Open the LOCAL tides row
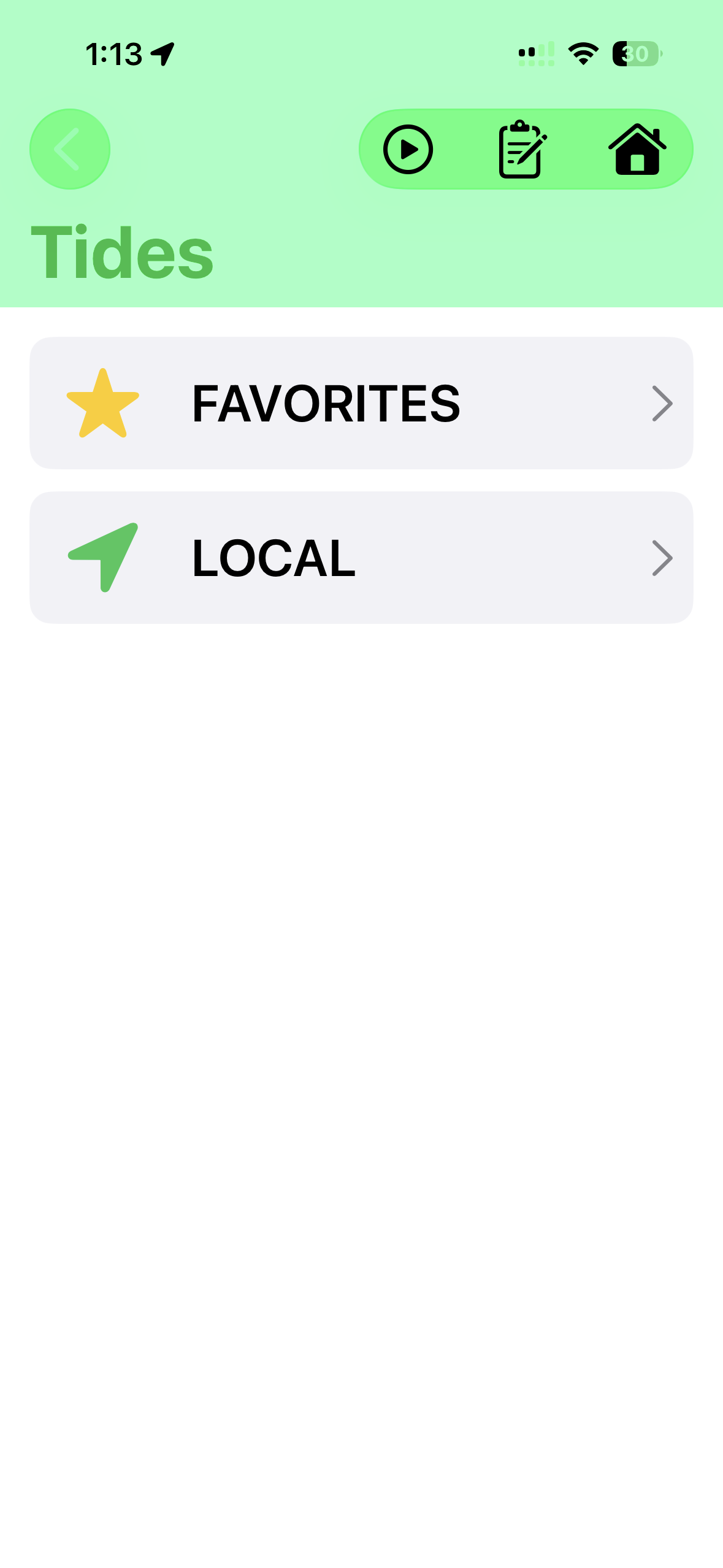 (361, 558)
